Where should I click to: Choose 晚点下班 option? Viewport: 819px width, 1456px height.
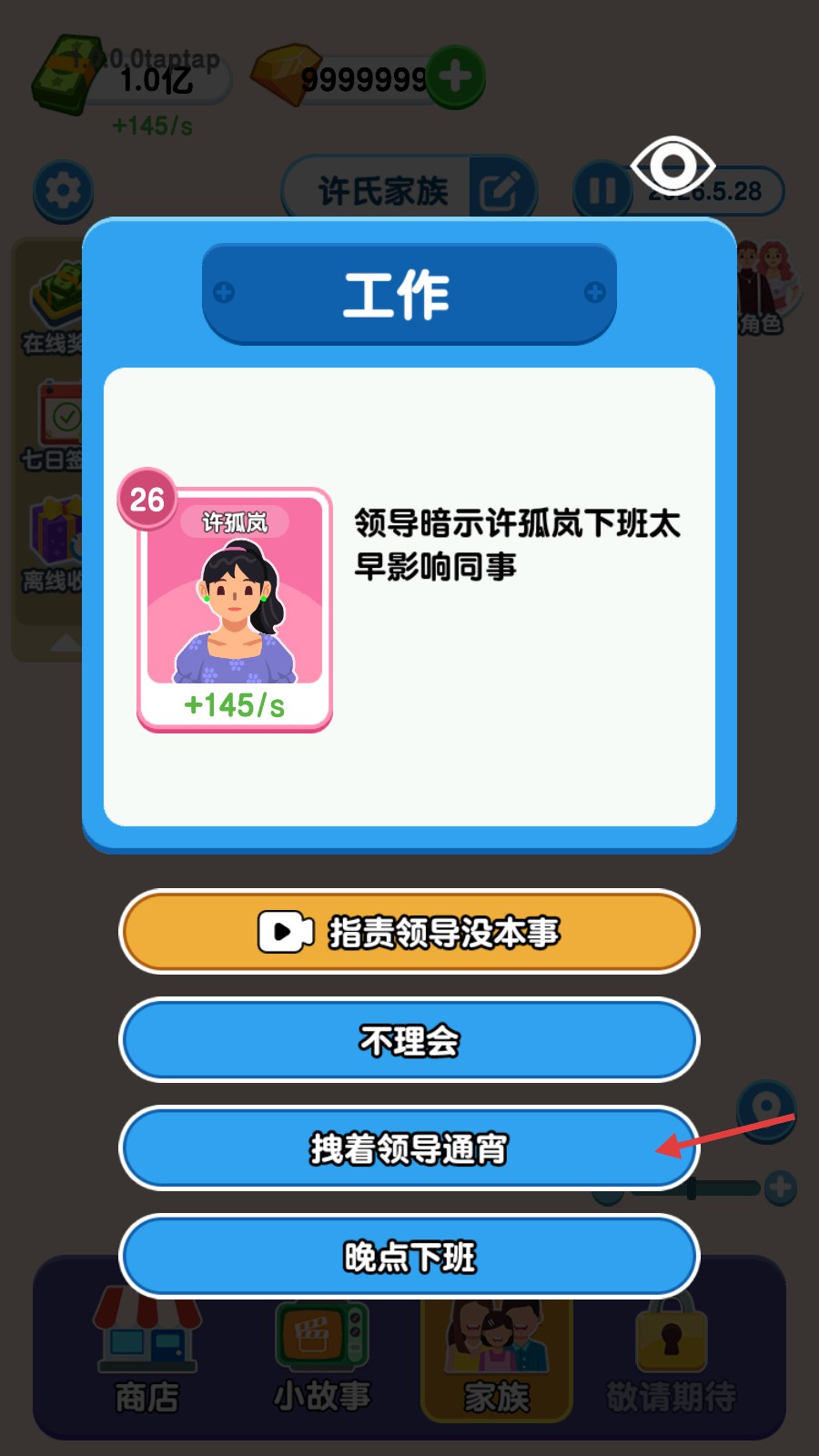[409, 1257]
